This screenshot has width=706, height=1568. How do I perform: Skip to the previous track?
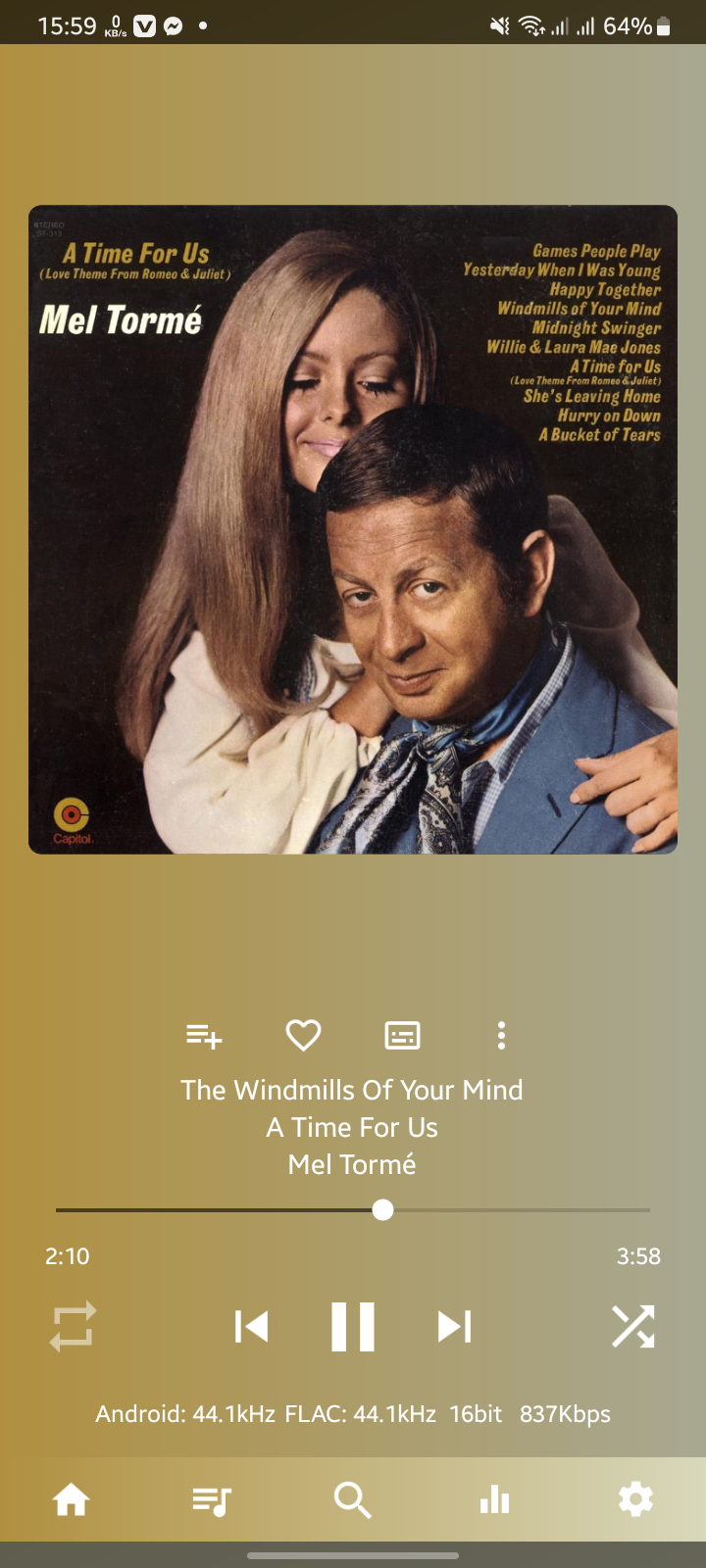coord(252,1326)
